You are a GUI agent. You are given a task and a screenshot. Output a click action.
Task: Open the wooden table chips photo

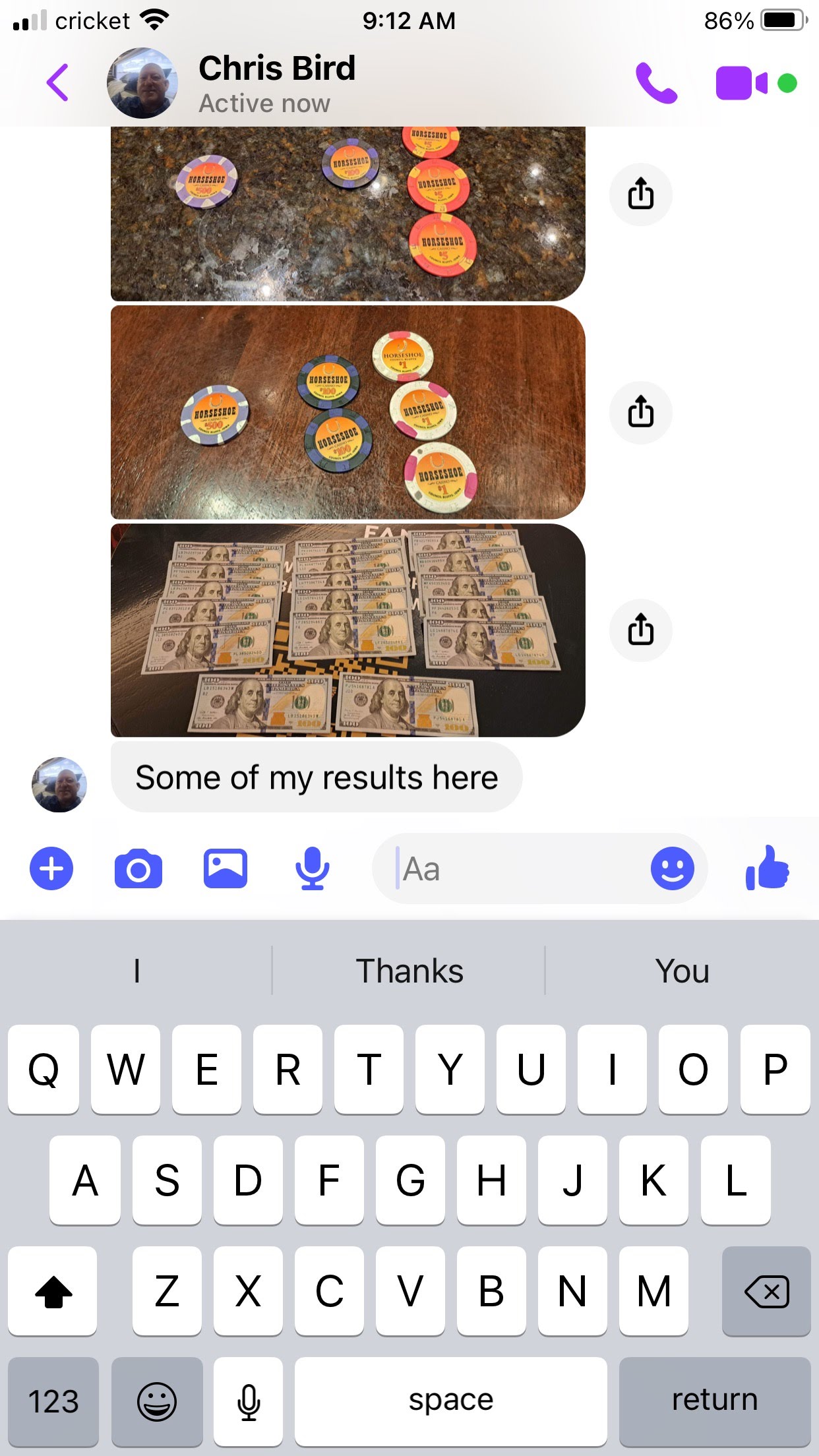(x=348, y=412)
